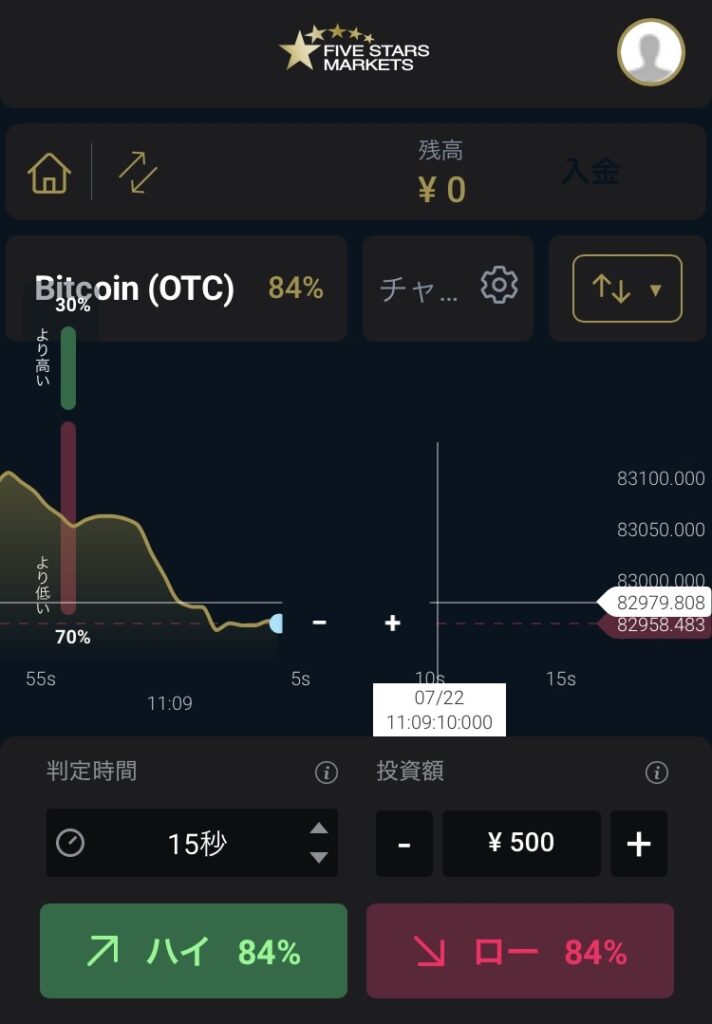Decrease investment amount with minus
This screenshot has width=712, height=1024.
click(404, 844)
